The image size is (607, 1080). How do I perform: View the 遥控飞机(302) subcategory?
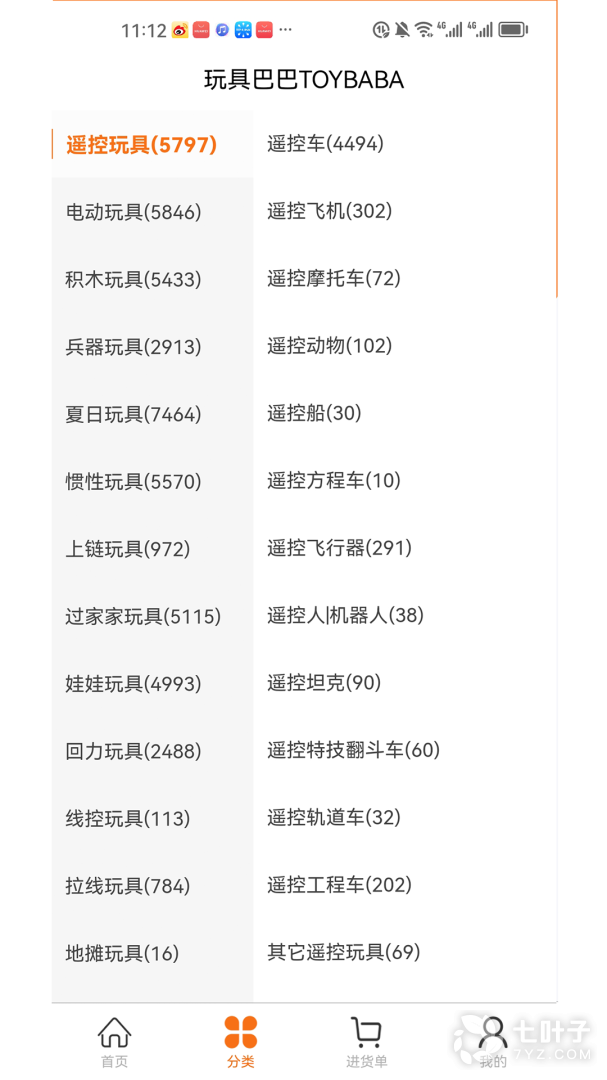(x=329, y=211)
